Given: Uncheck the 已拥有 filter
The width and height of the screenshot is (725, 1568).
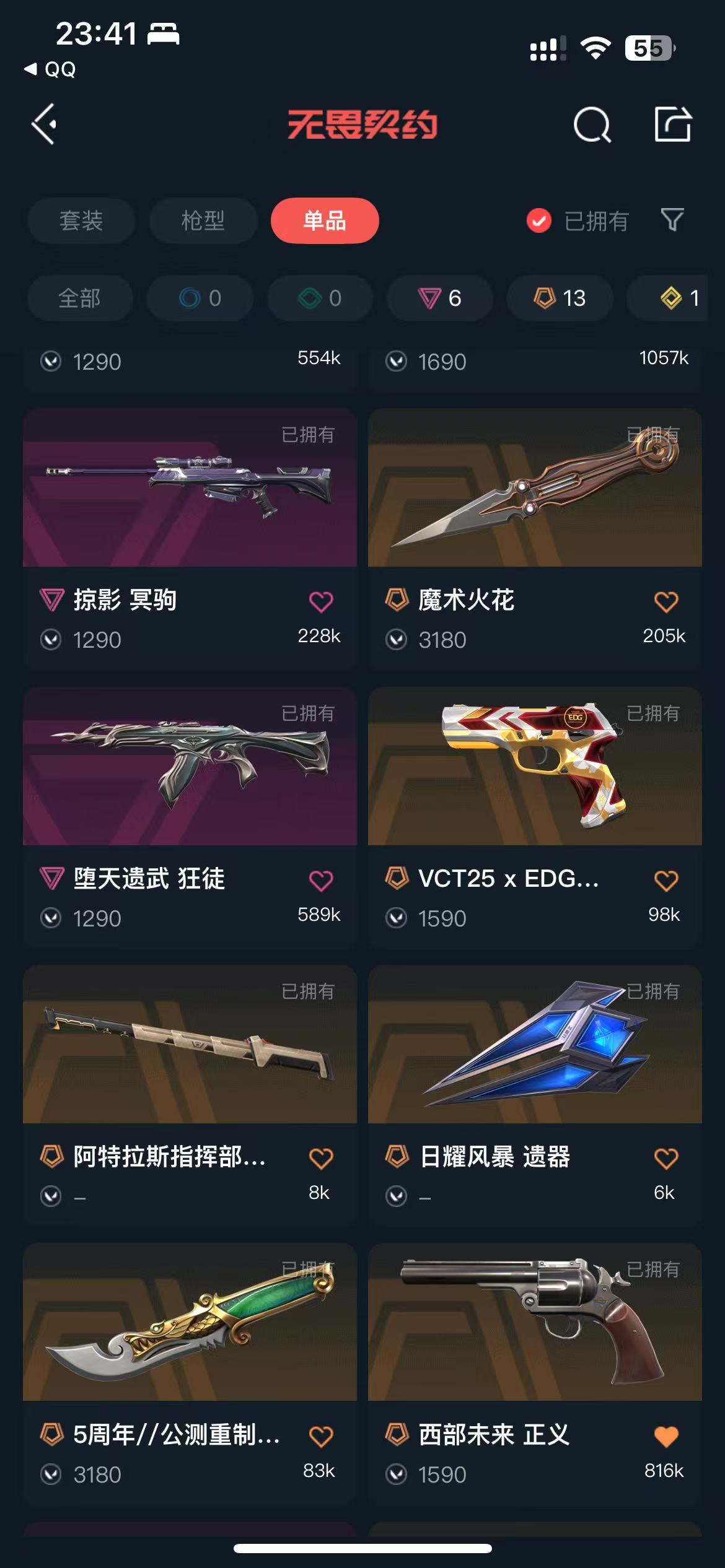Looking at the screenshot, I should [x=539, y=220].
